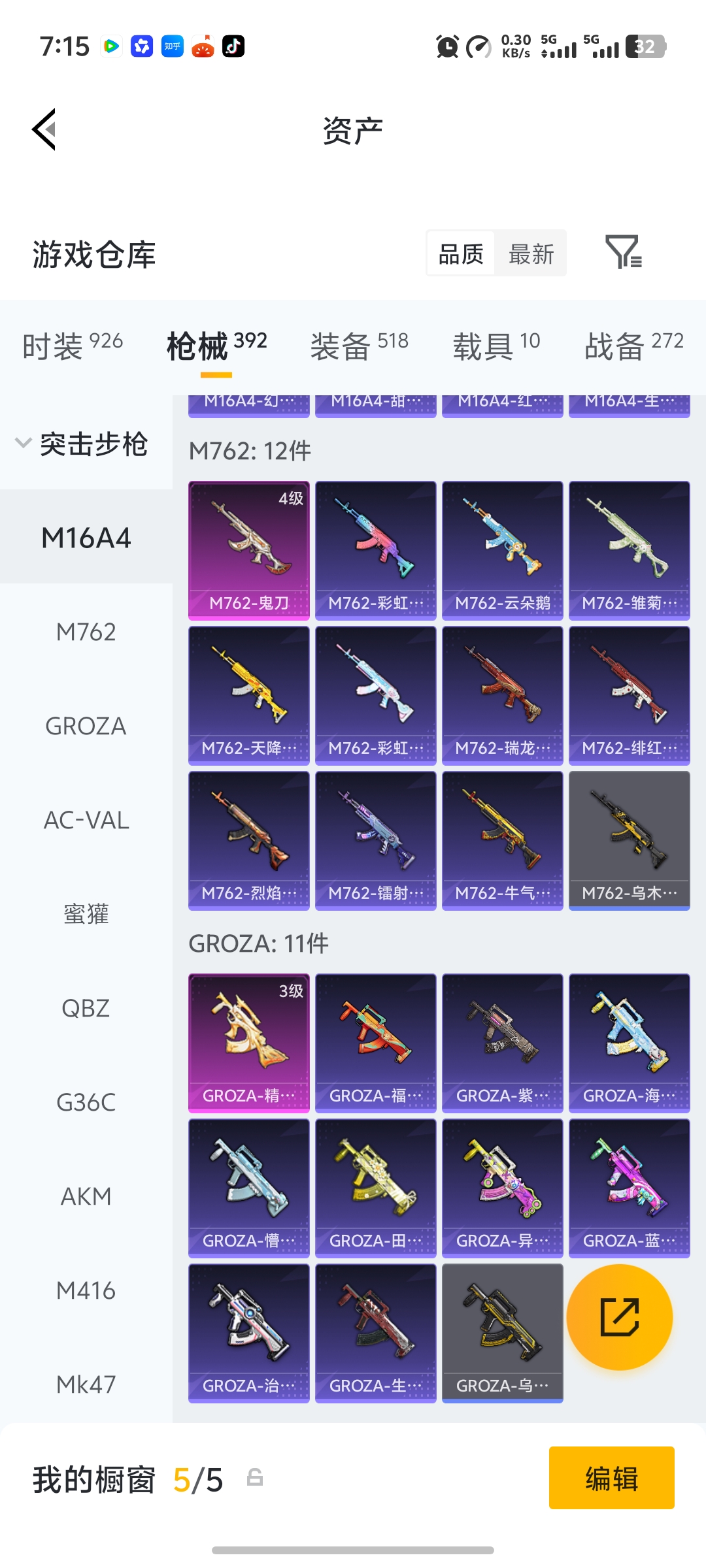Sort the warehouse by 最新
Screen dimensions: 706x1568
click(x=531, y=253)
